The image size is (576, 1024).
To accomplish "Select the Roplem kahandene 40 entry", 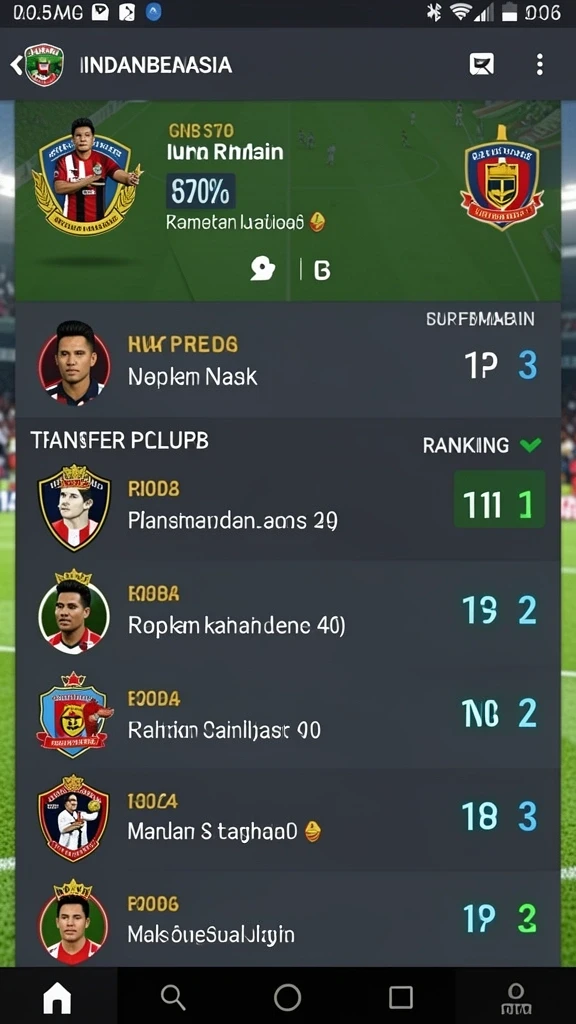I will [x=287, y=612].
